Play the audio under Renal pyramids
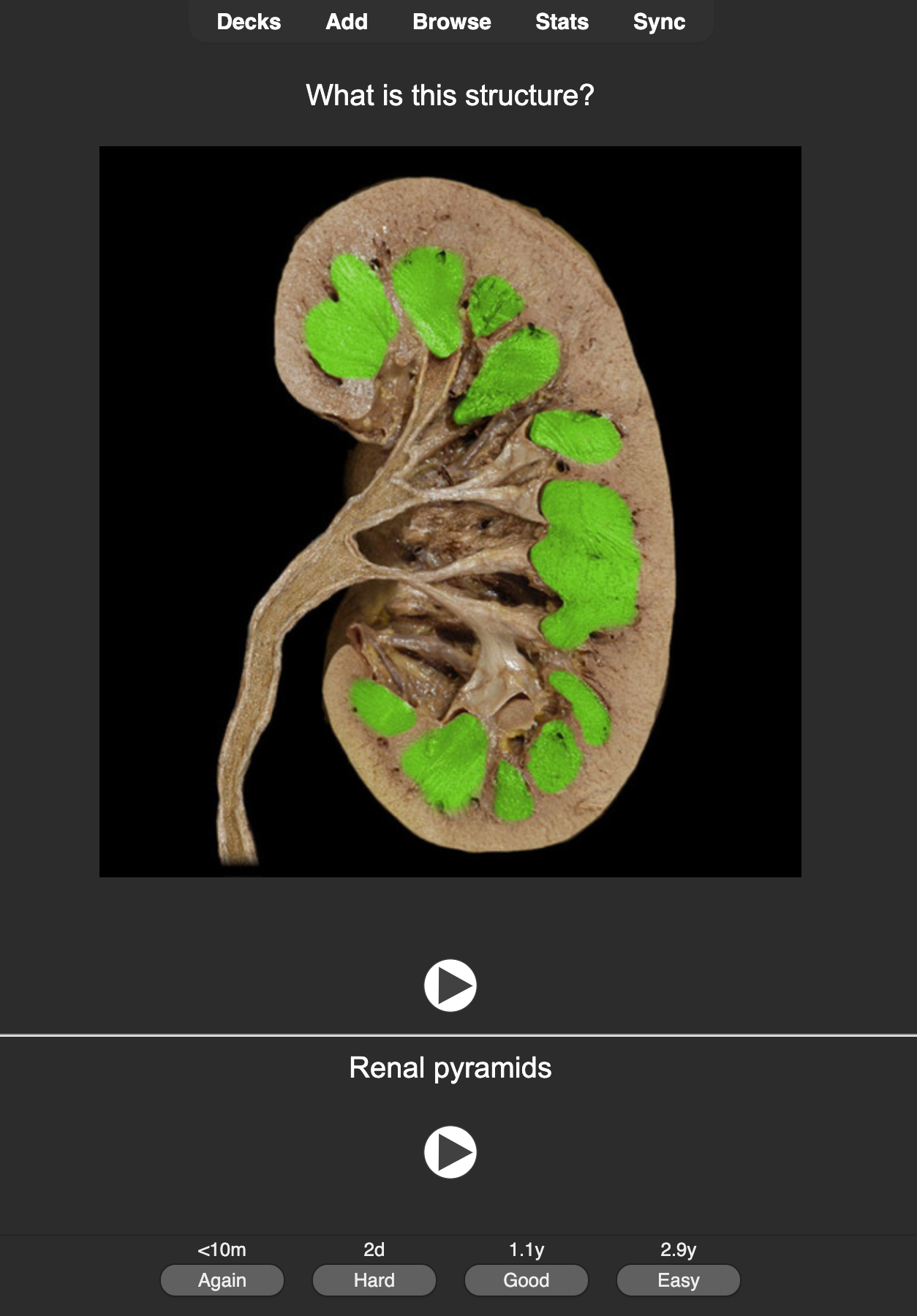Screen dimensions: 917x1316 coord(450,1152)
